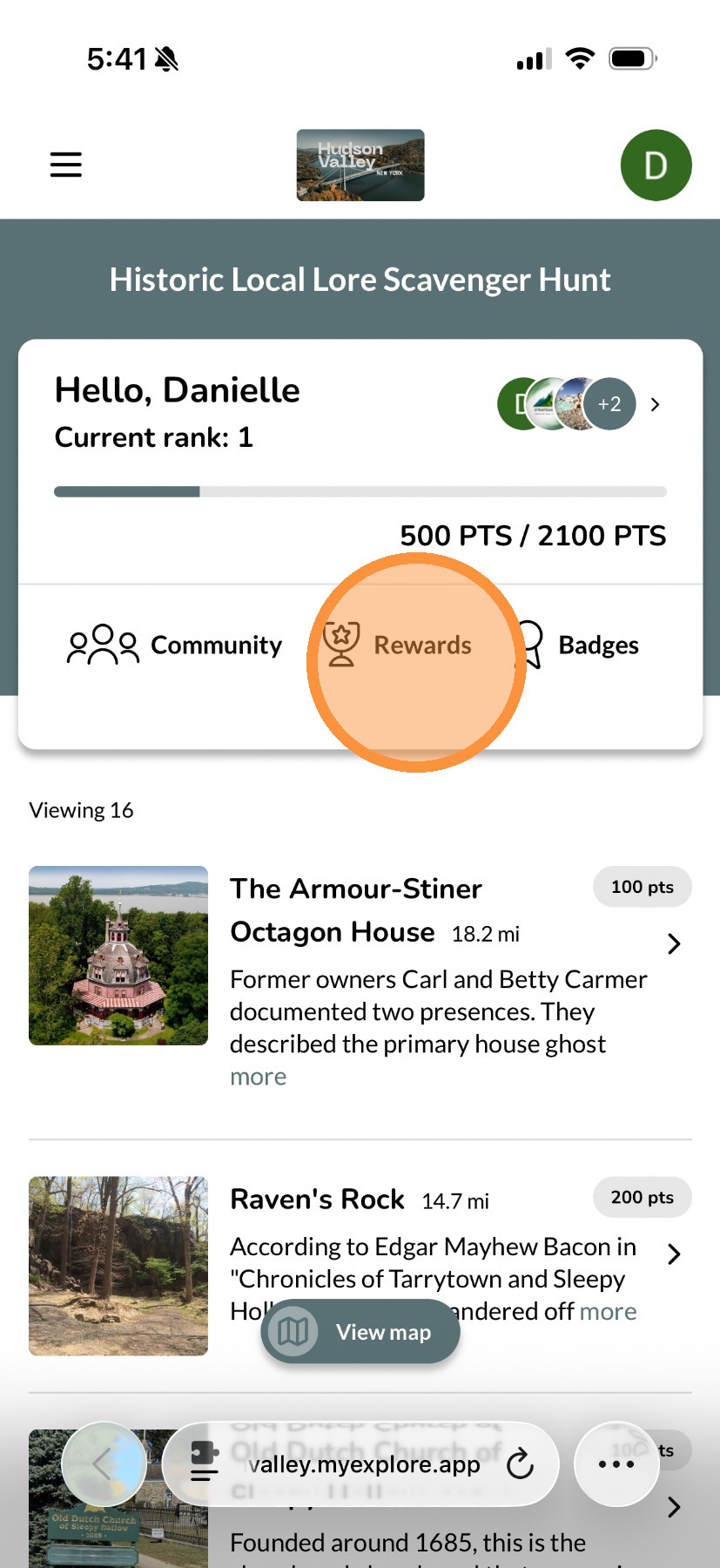Viewport: 720px width, 1568px height.
Task: Tap the valley.myexplore.app address bar
Action: 364,1464
